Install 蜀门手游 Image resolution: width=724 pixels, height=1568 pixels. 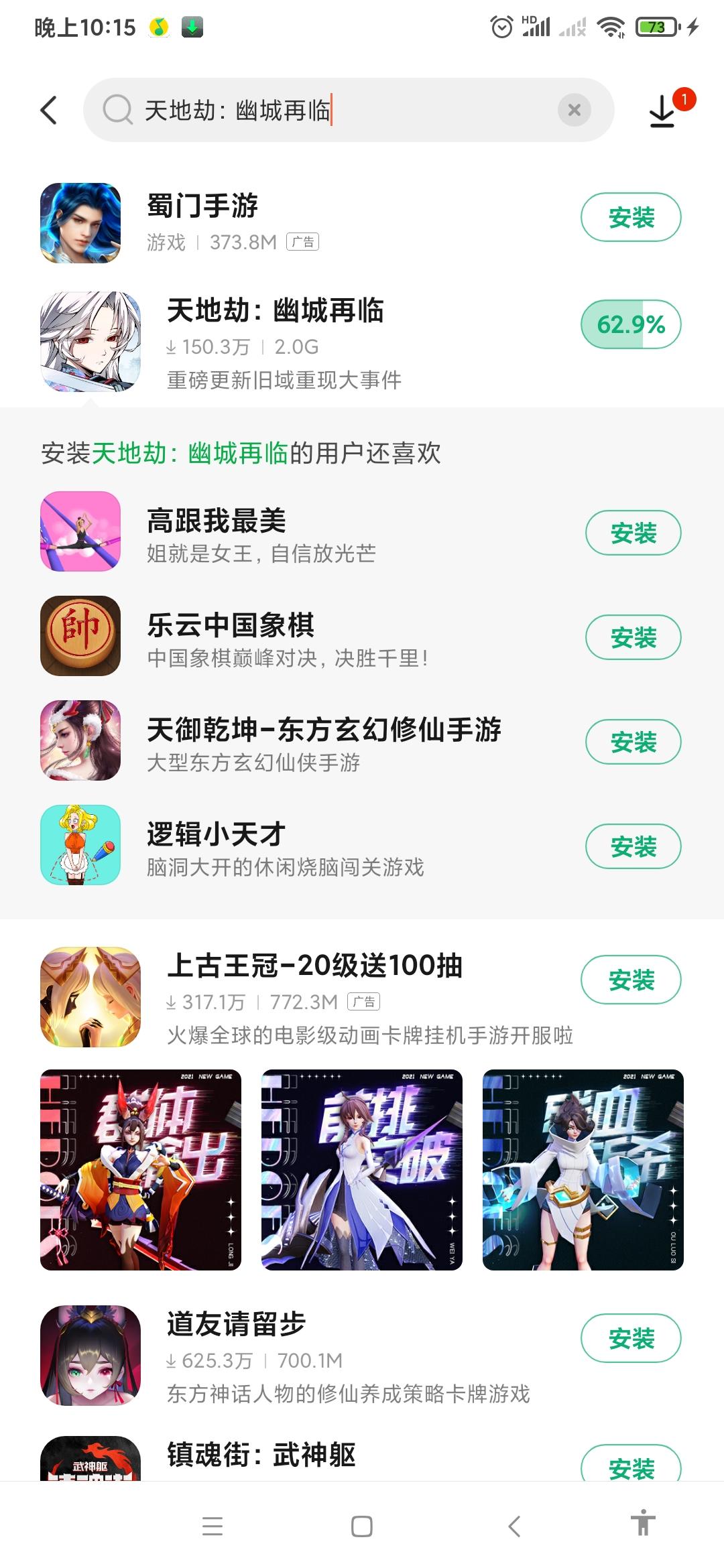point(630,217)
